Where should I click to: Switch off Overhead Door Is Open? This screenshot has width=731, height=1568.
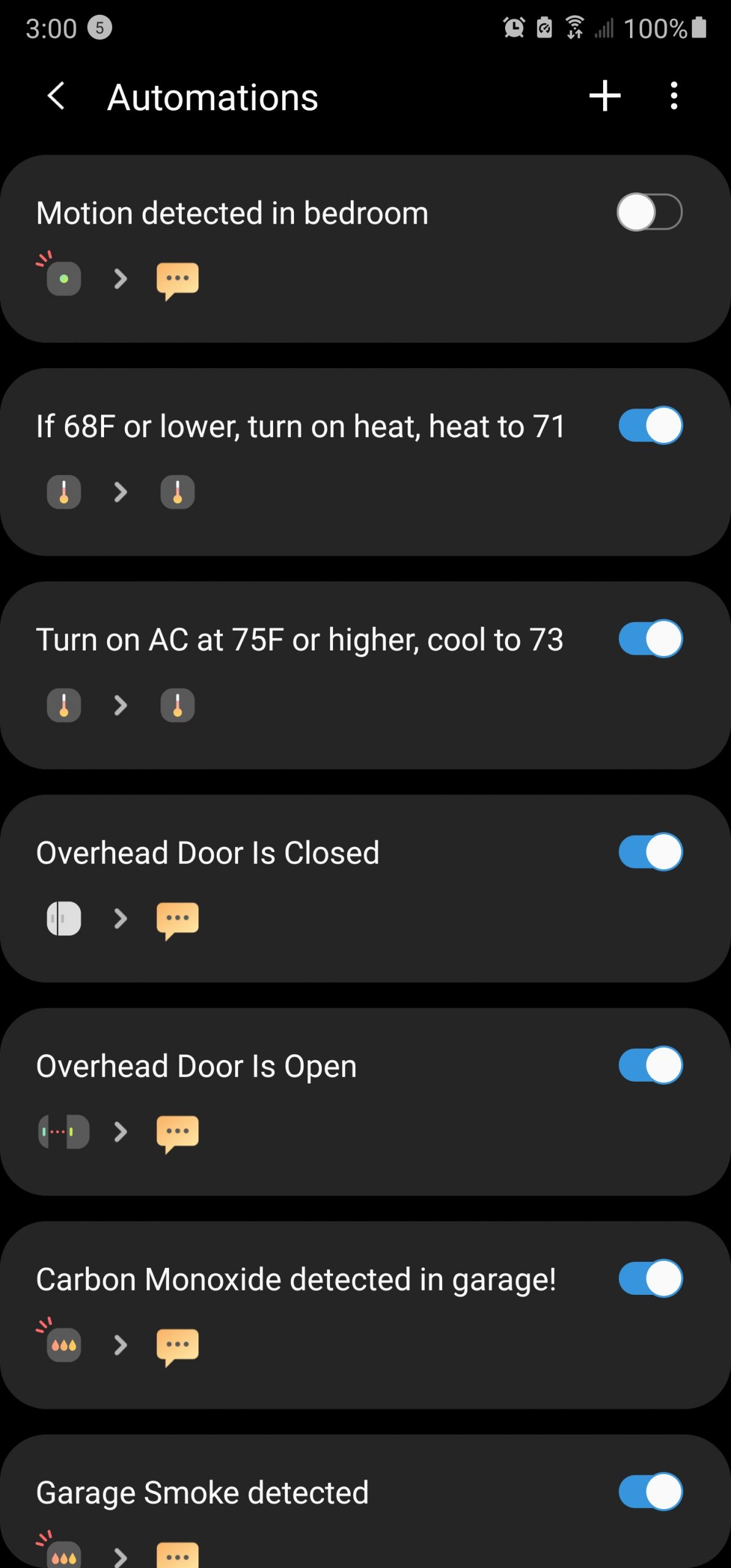tap(650, 1065)
